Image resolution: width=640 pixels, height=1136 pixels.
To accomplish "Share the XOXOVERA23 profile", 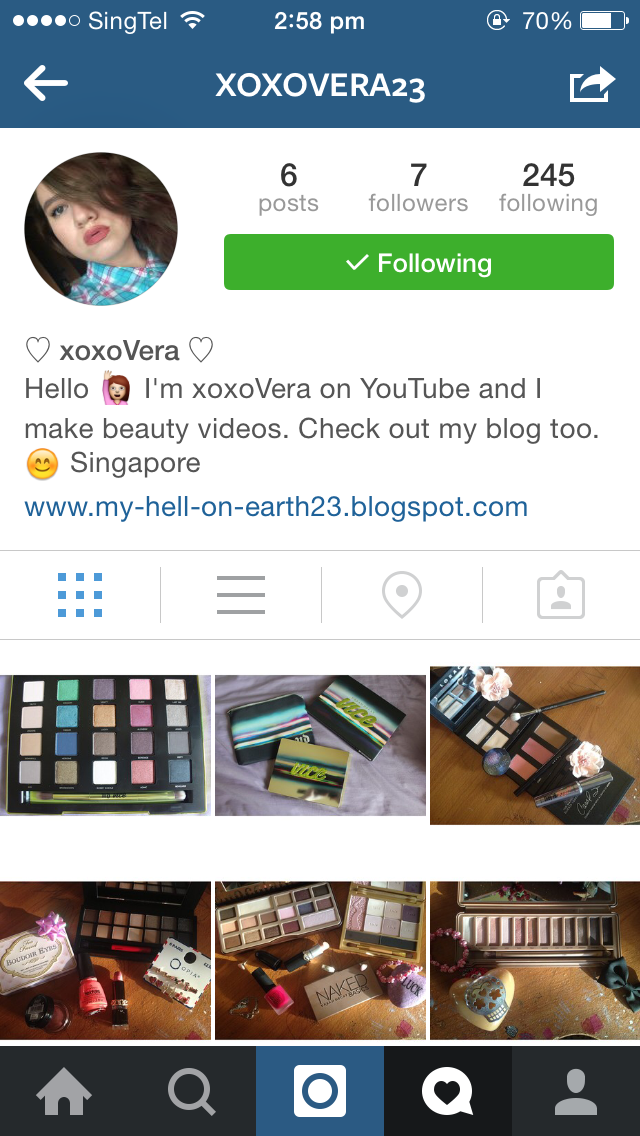I will tap(592, 84).
